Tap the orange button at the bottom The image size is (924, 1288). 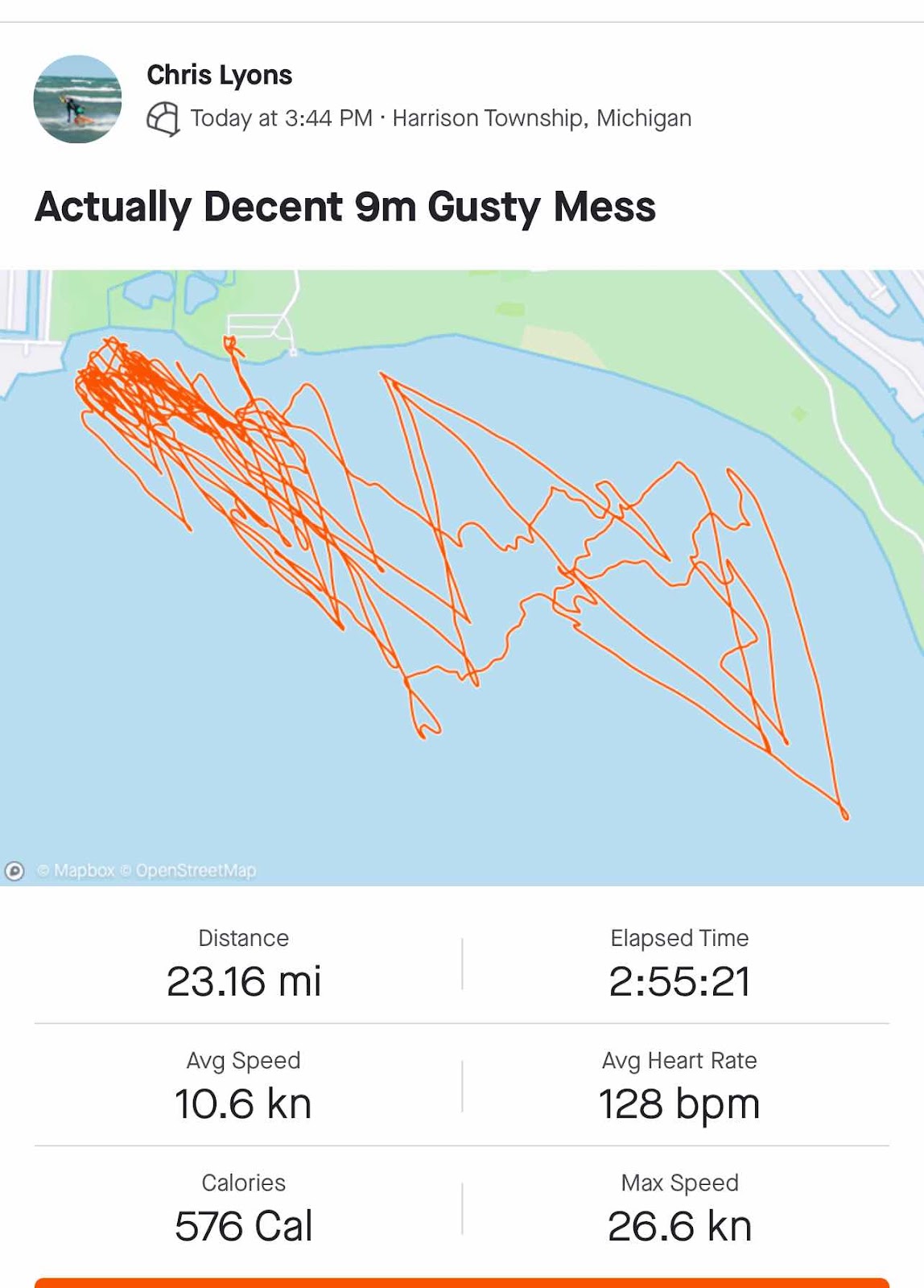[462, 1282]
